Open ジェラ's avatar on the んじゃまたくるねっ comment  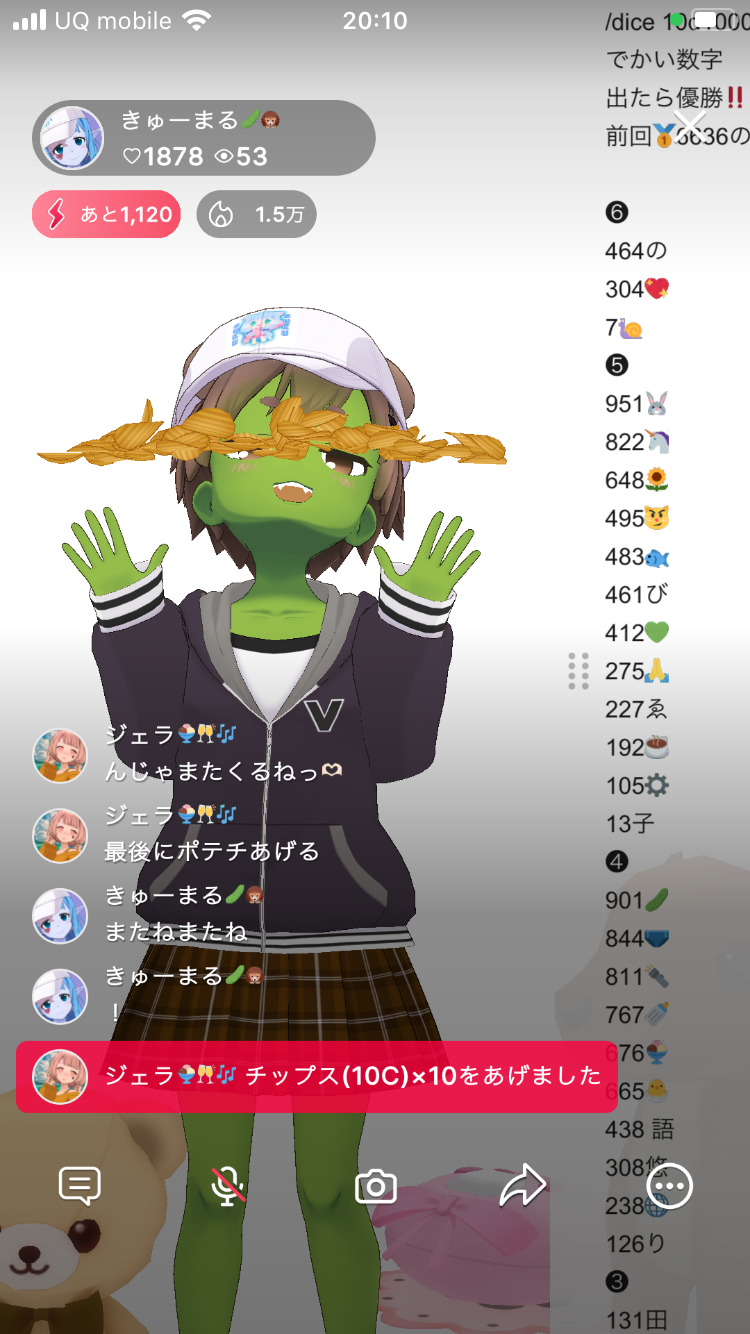point(60,755)
